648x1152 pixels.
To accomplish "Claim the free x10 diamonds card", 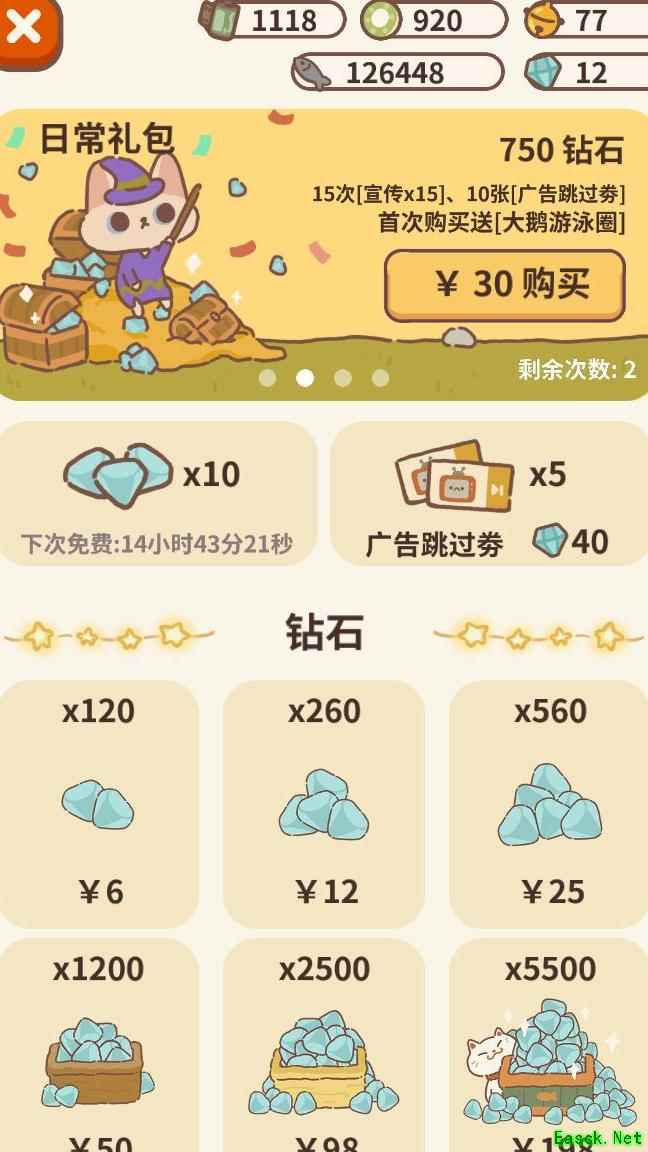I will pos(158,493).
